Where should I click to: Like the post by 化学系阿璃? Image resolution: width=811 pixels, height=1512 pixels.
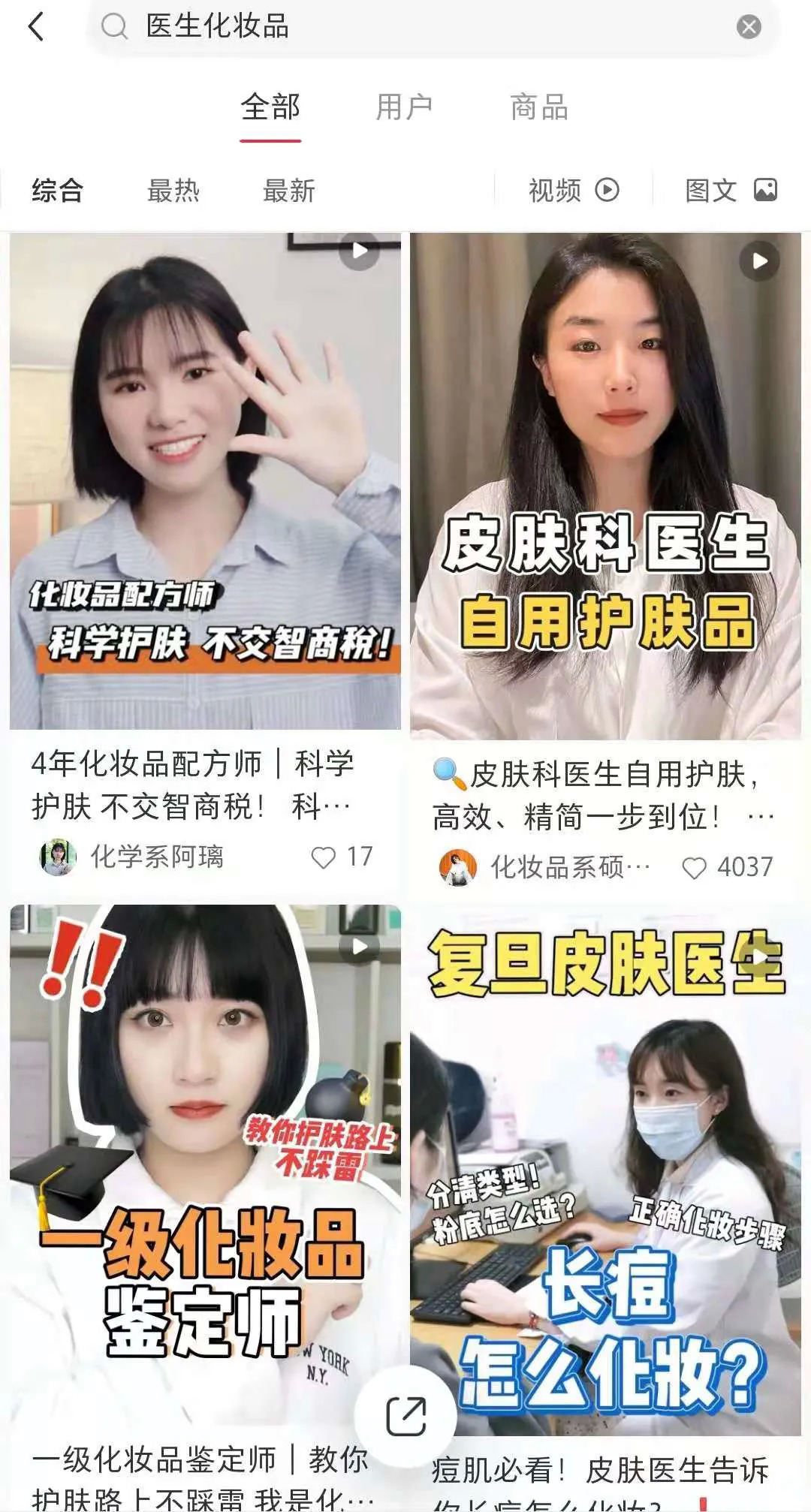[x=324, y=857]
